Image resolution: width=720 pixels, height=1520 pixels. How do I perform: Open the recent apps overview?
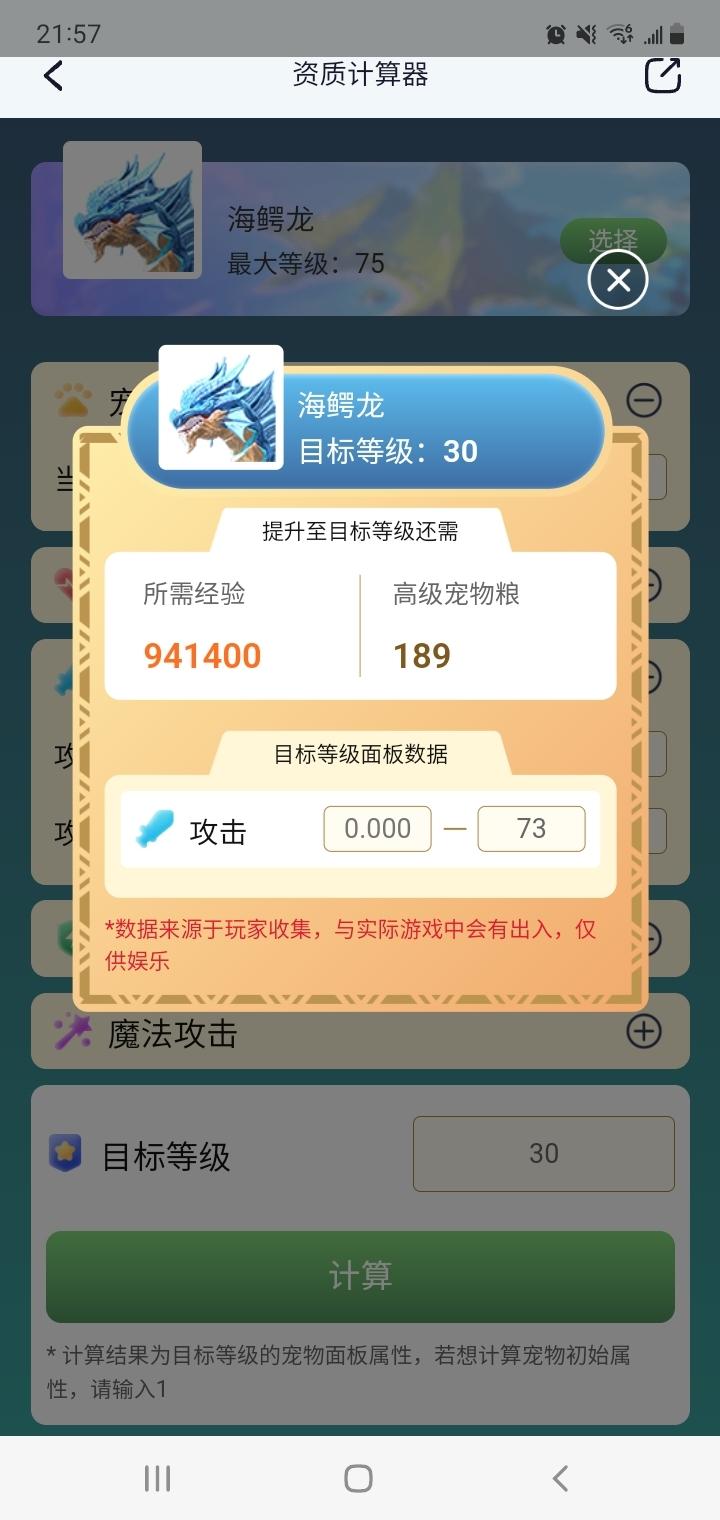[158, 1478]
